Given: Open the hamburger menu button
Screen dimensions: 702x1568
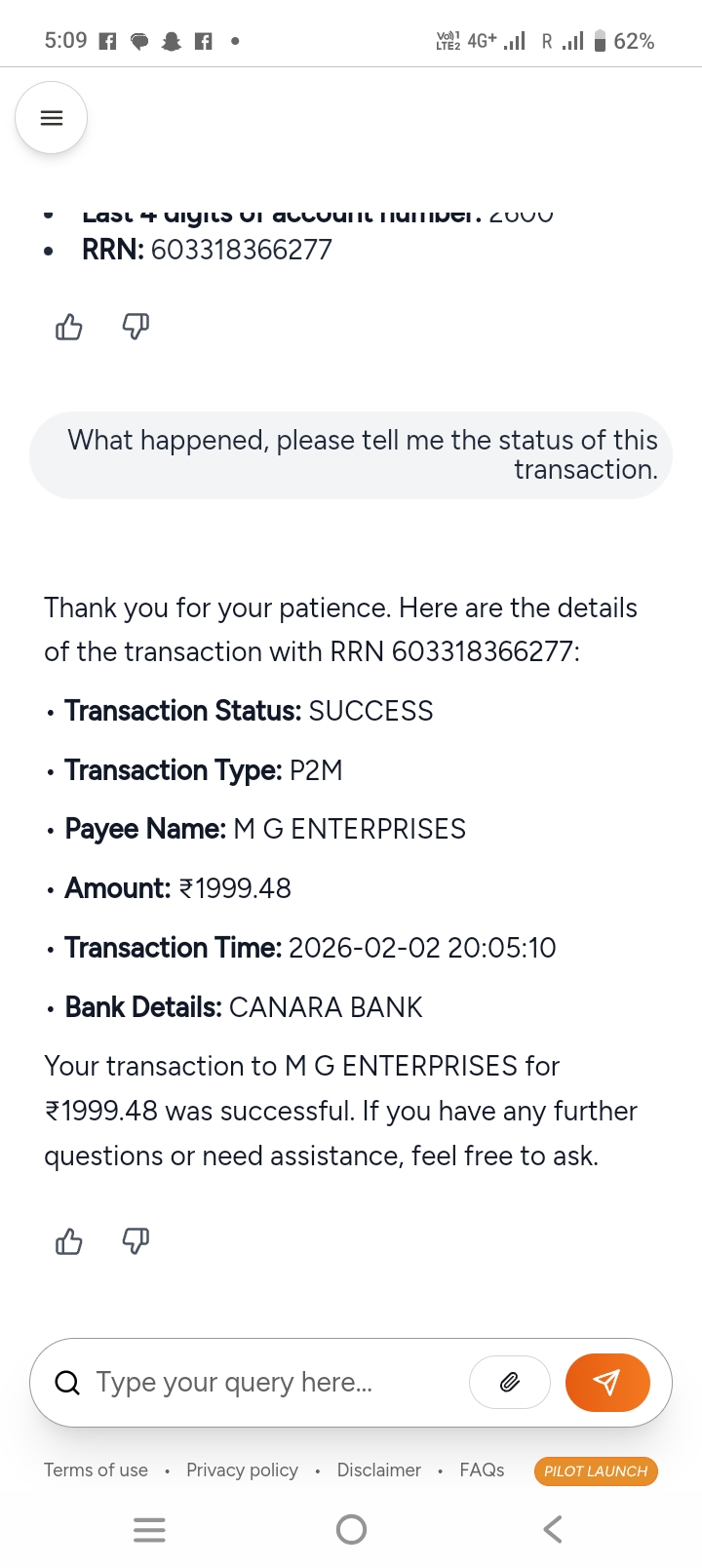Looking at the screenshot, I should point(52,118).
